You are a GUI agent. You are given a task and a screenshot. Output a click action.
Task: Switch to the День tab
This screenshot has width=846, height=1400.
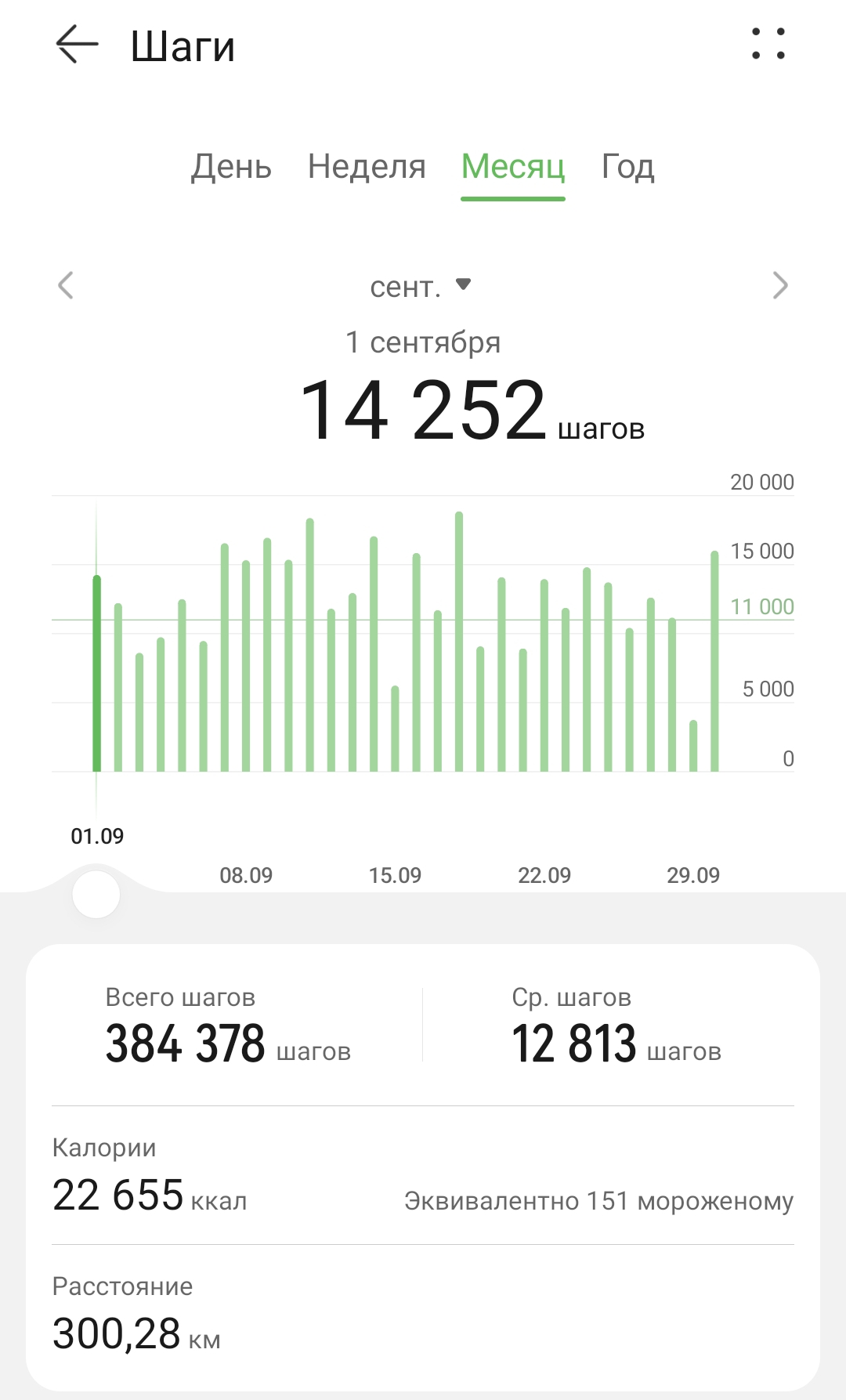pos(231,167)
